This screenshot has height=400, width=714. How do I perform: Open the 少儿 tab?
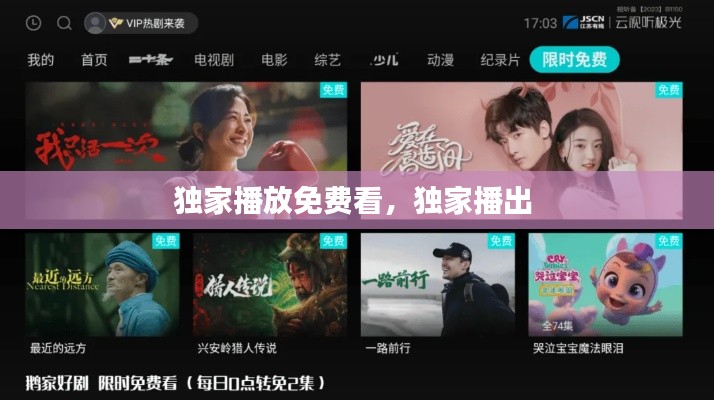click(x=384, y=60)
